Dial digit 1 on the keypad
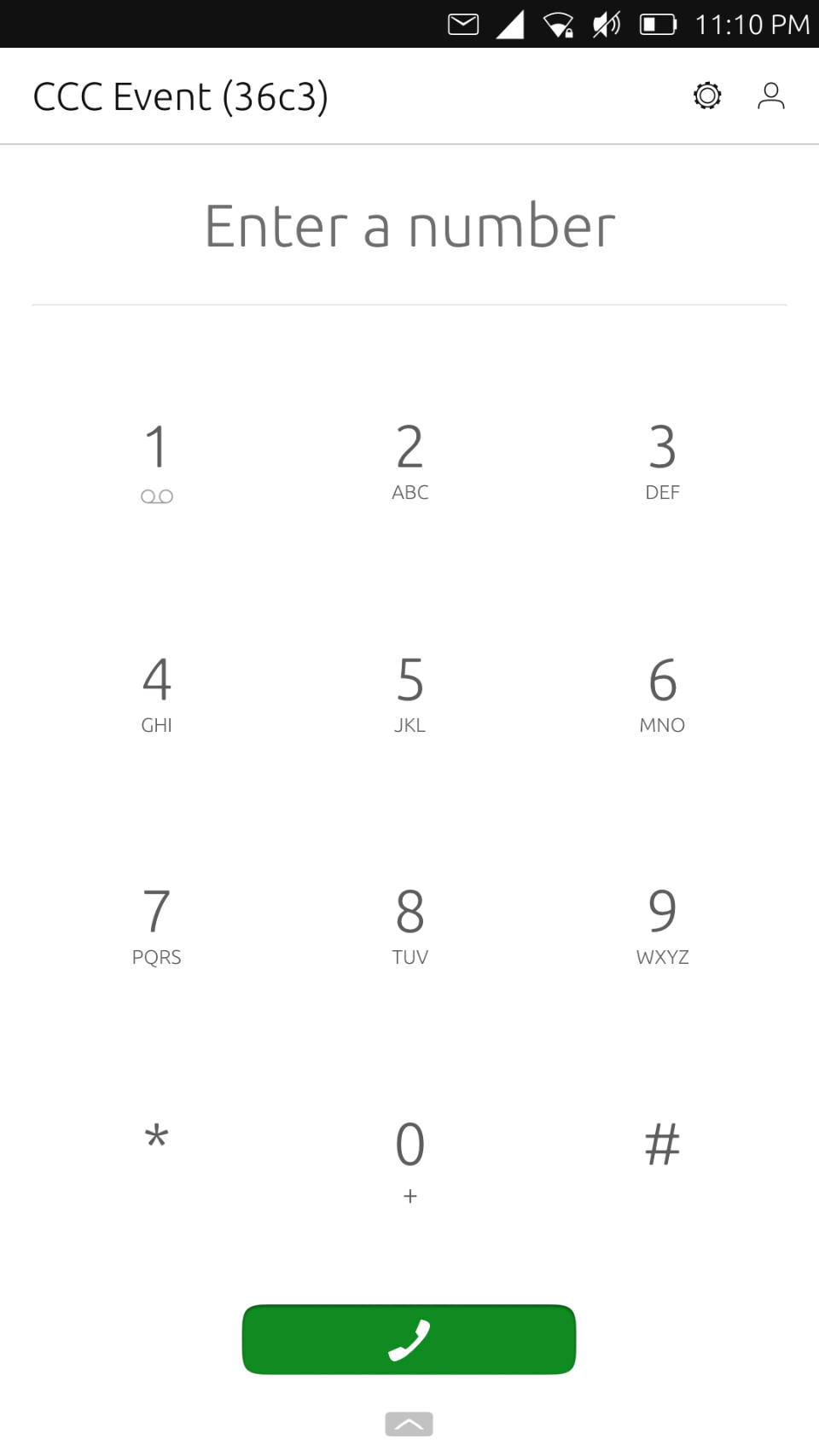This screenshot has width=819, height=1456. pos(156,461)
